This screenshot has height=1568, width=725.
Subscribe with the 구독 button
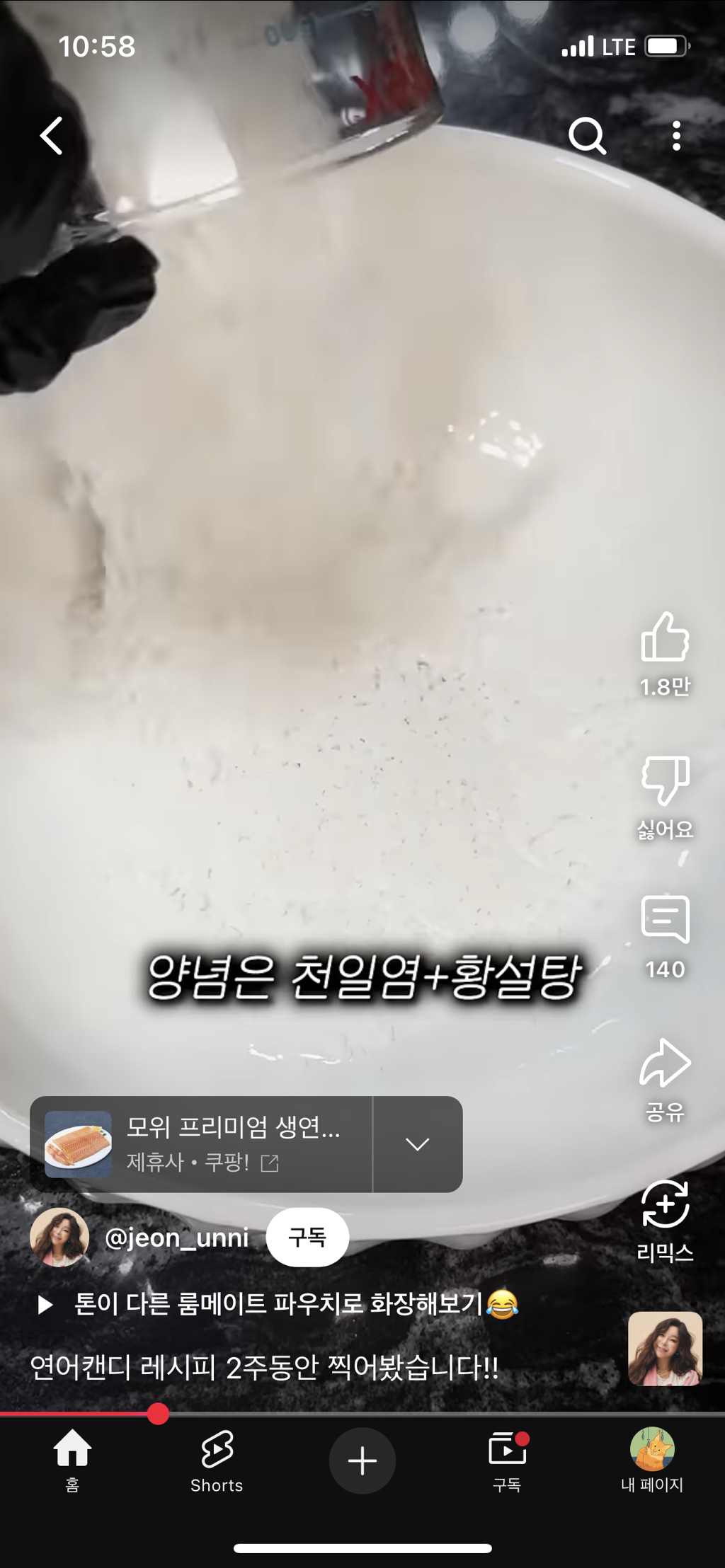pos(307,1237)
